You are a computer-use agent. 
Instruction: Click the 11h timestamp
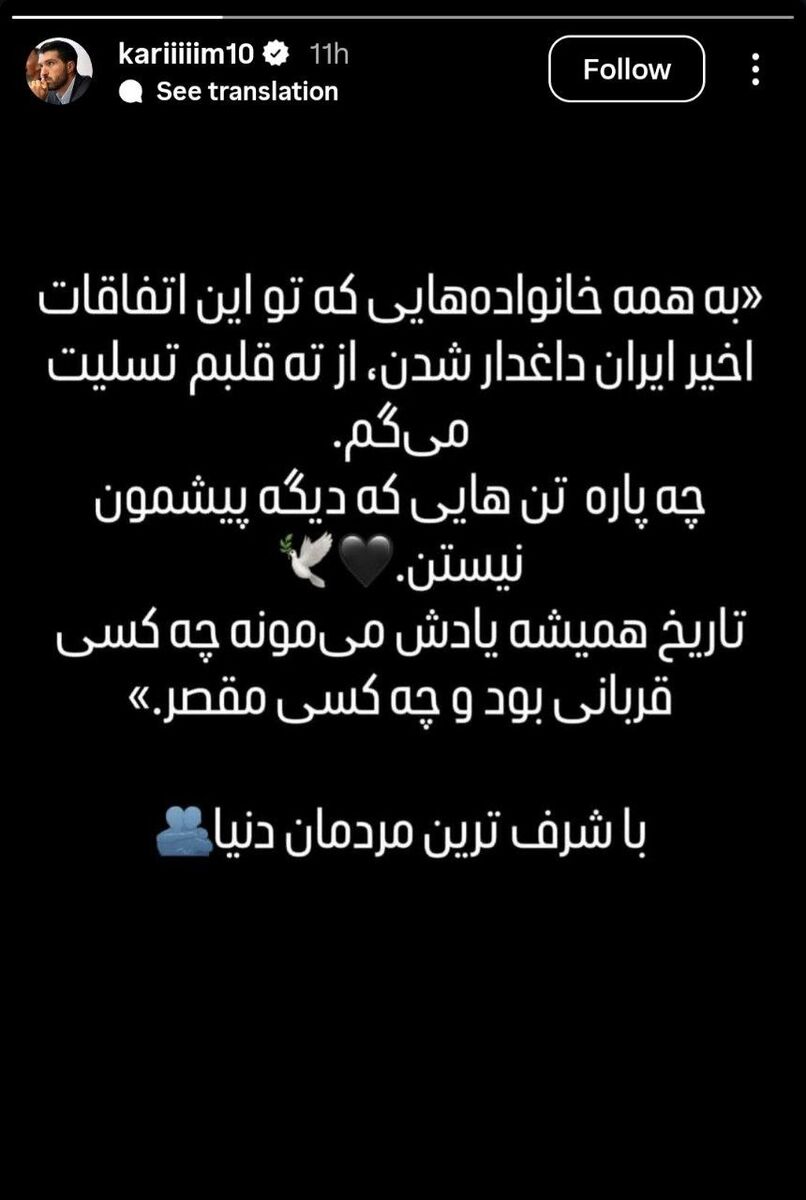point(329,53)
